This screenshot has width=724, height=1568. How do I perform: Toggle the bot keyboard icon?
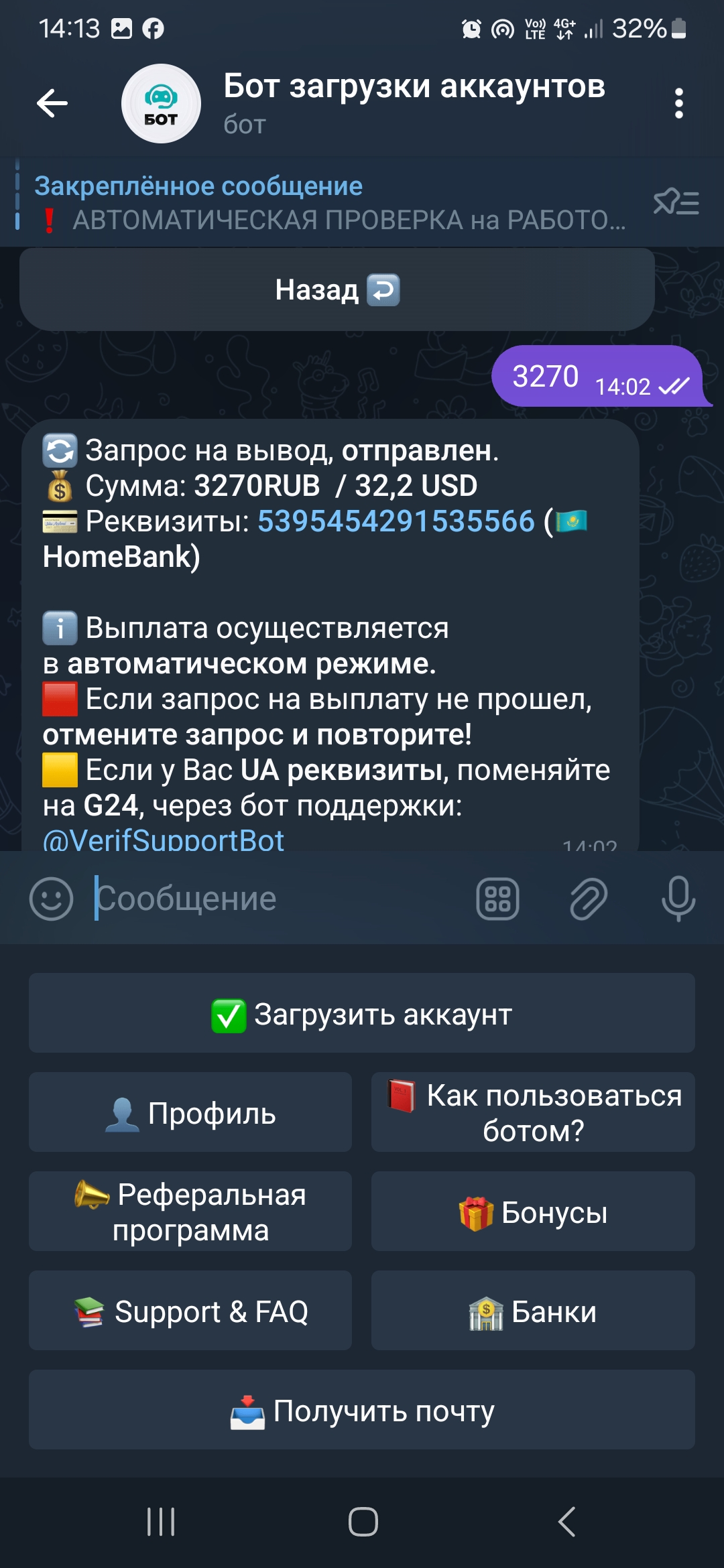(497, 899)
